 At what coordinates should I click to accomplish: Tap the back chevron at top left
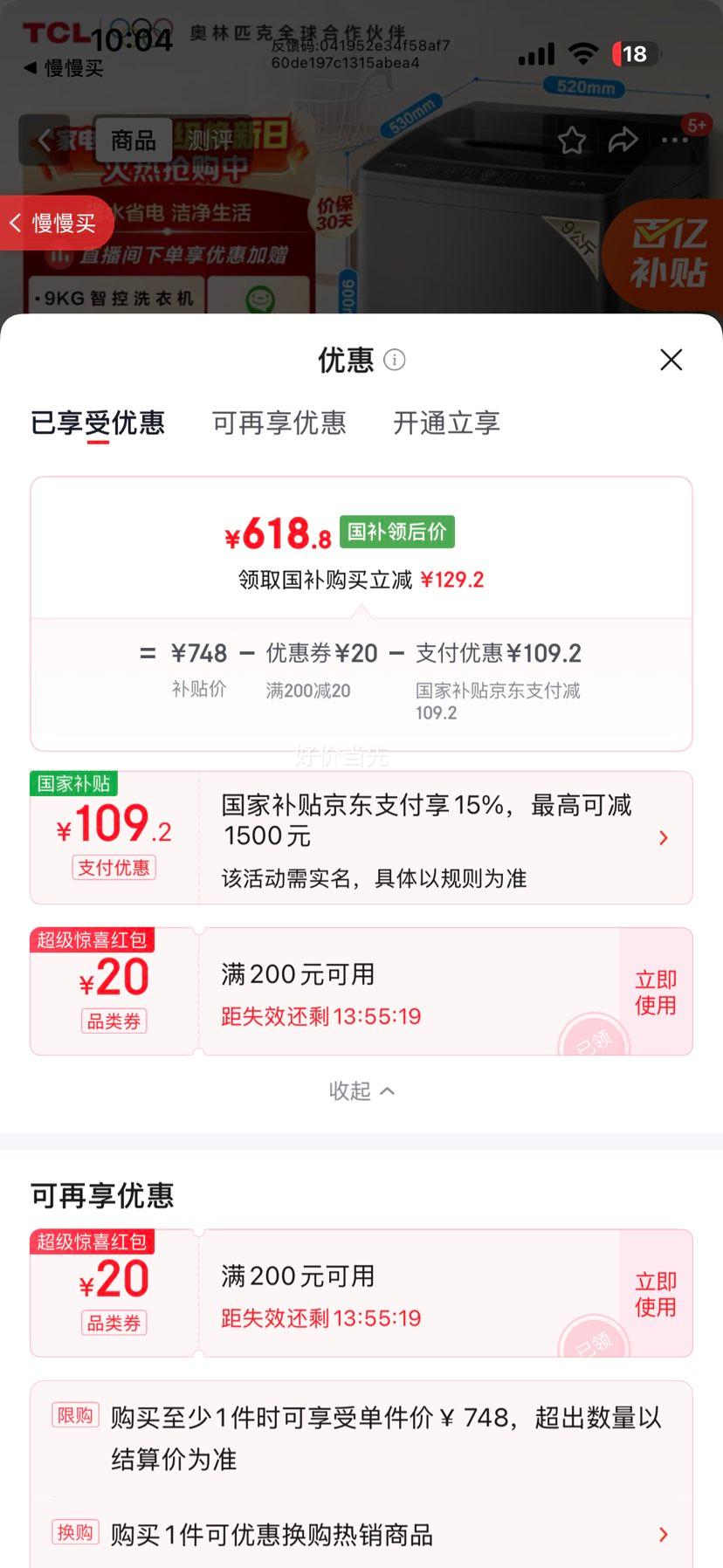(44, 140)
